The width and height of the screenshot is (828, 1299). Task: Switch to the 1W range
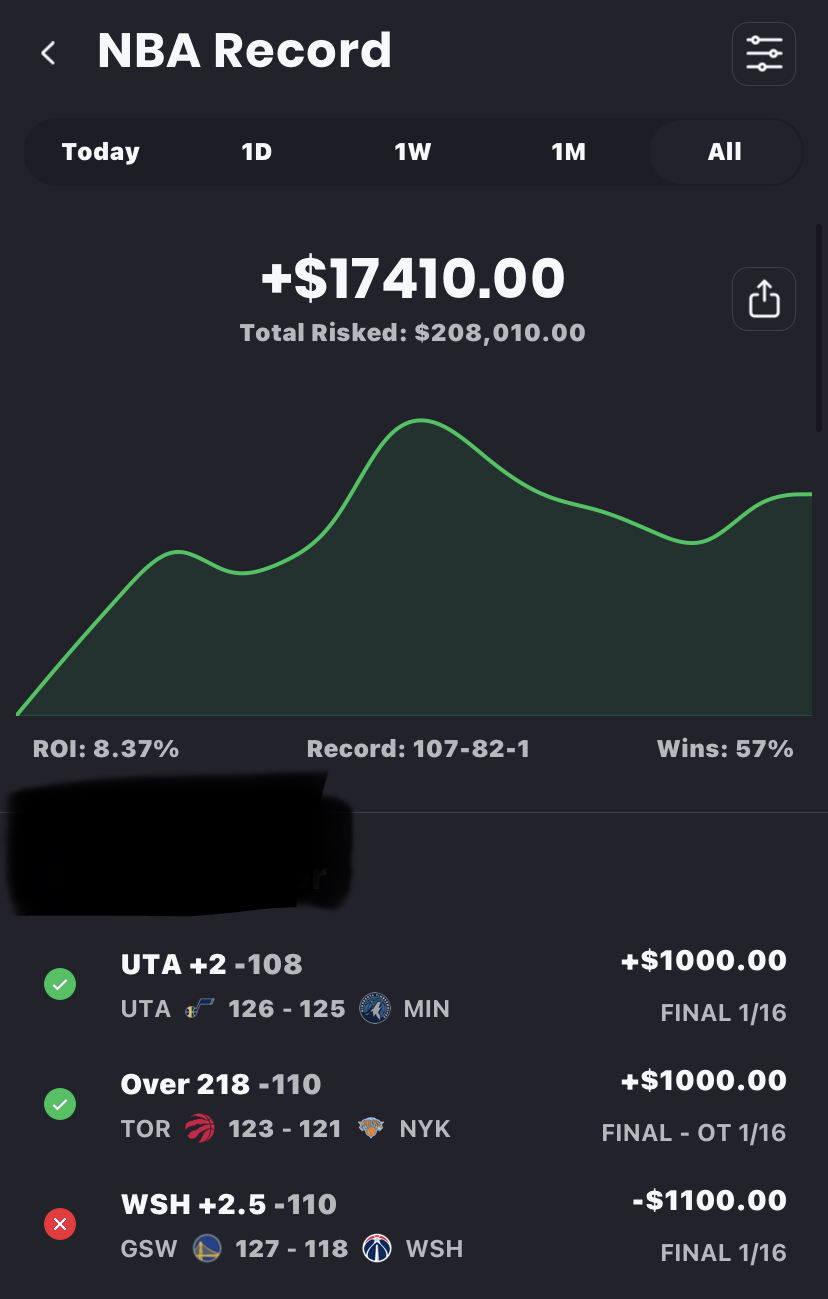pos(412,152)
